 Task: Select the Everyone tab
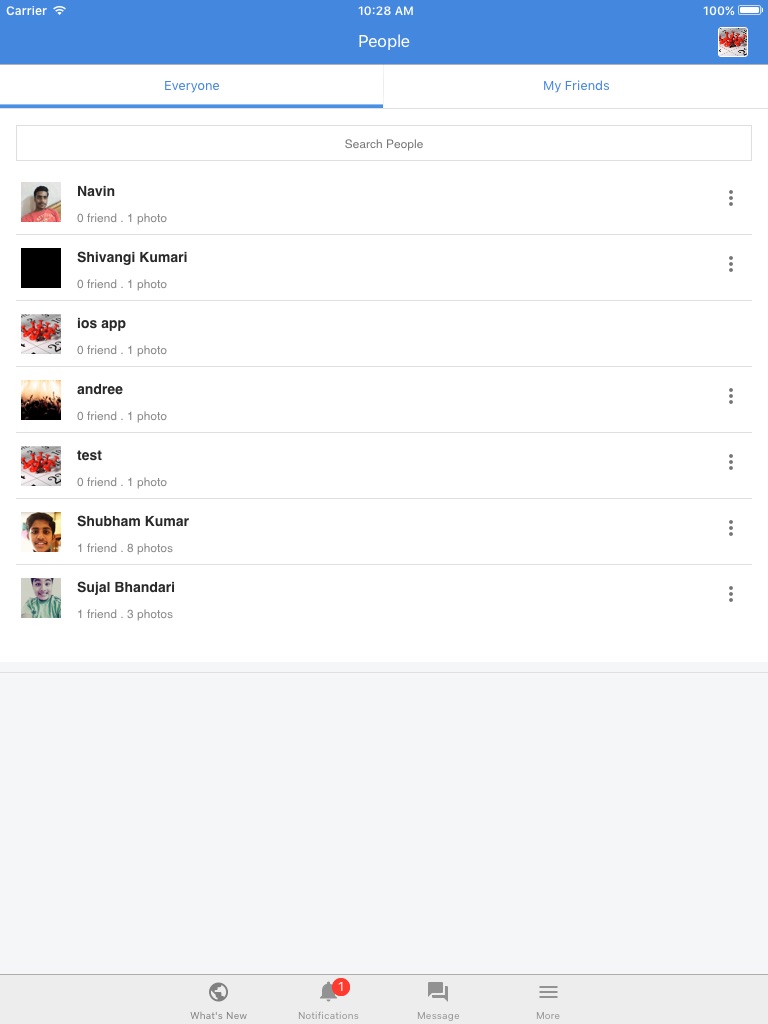point(191,86)
